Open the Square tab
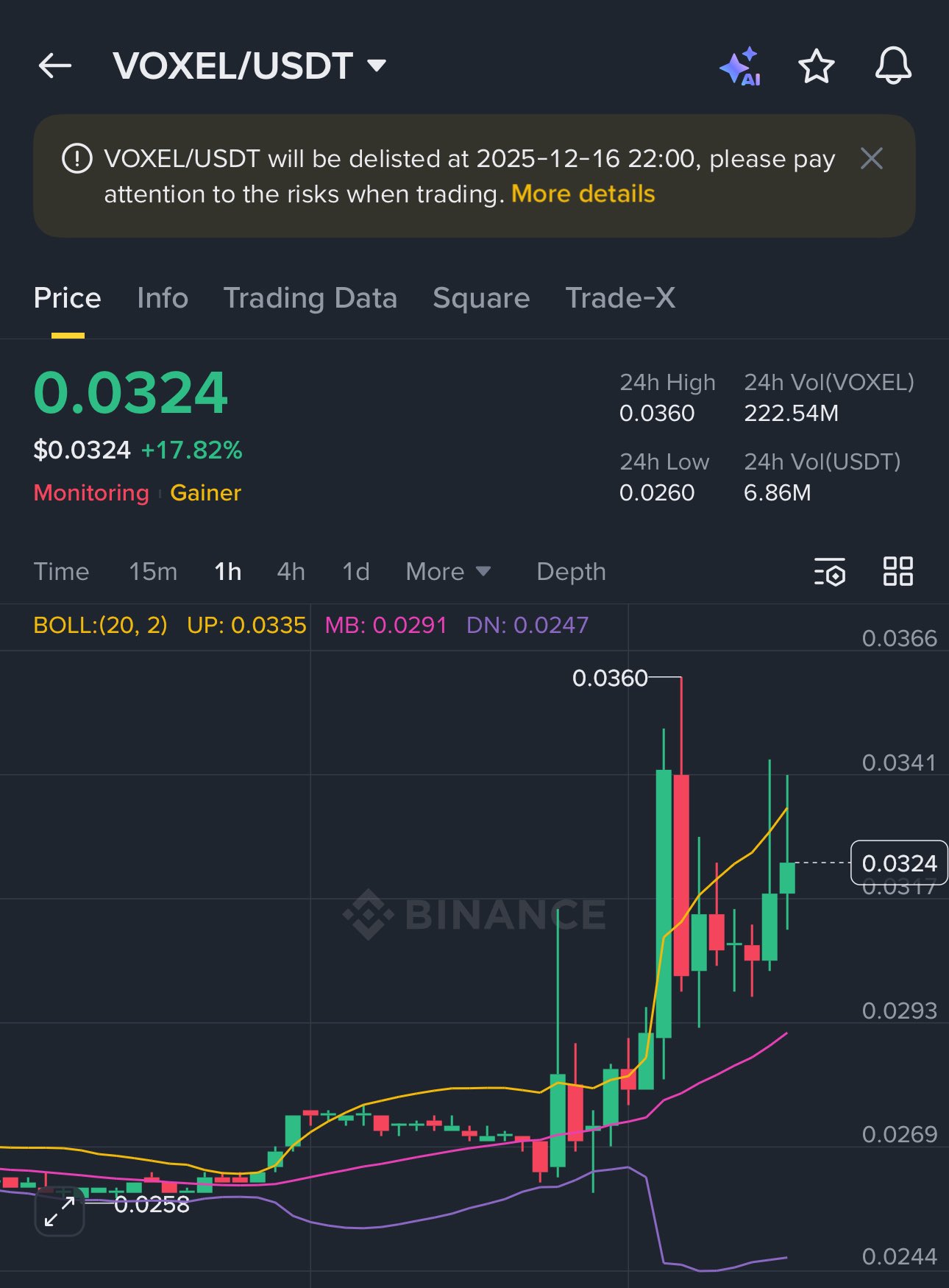Viewport: 949px width, 1288px height. (x=481, y=298)
